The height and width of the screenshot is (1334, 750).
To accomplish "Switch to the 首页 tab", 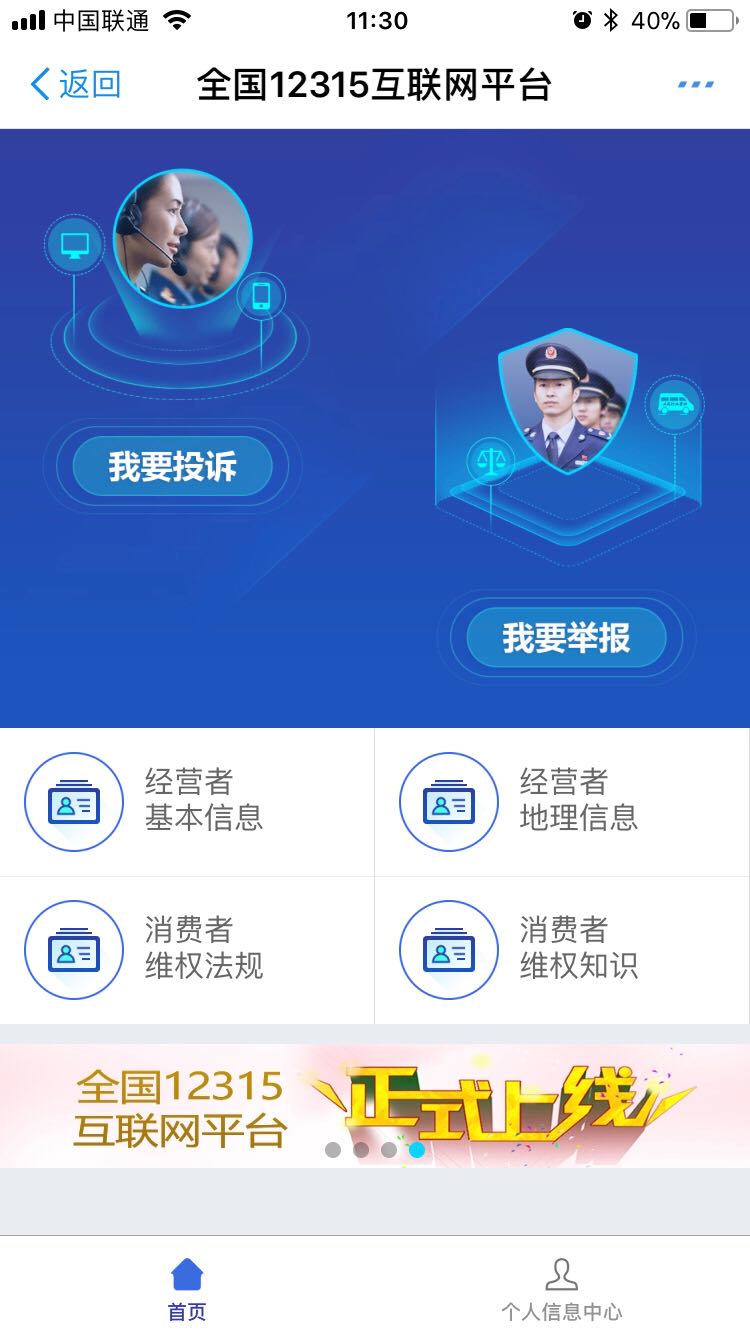I will (187, 1288).
